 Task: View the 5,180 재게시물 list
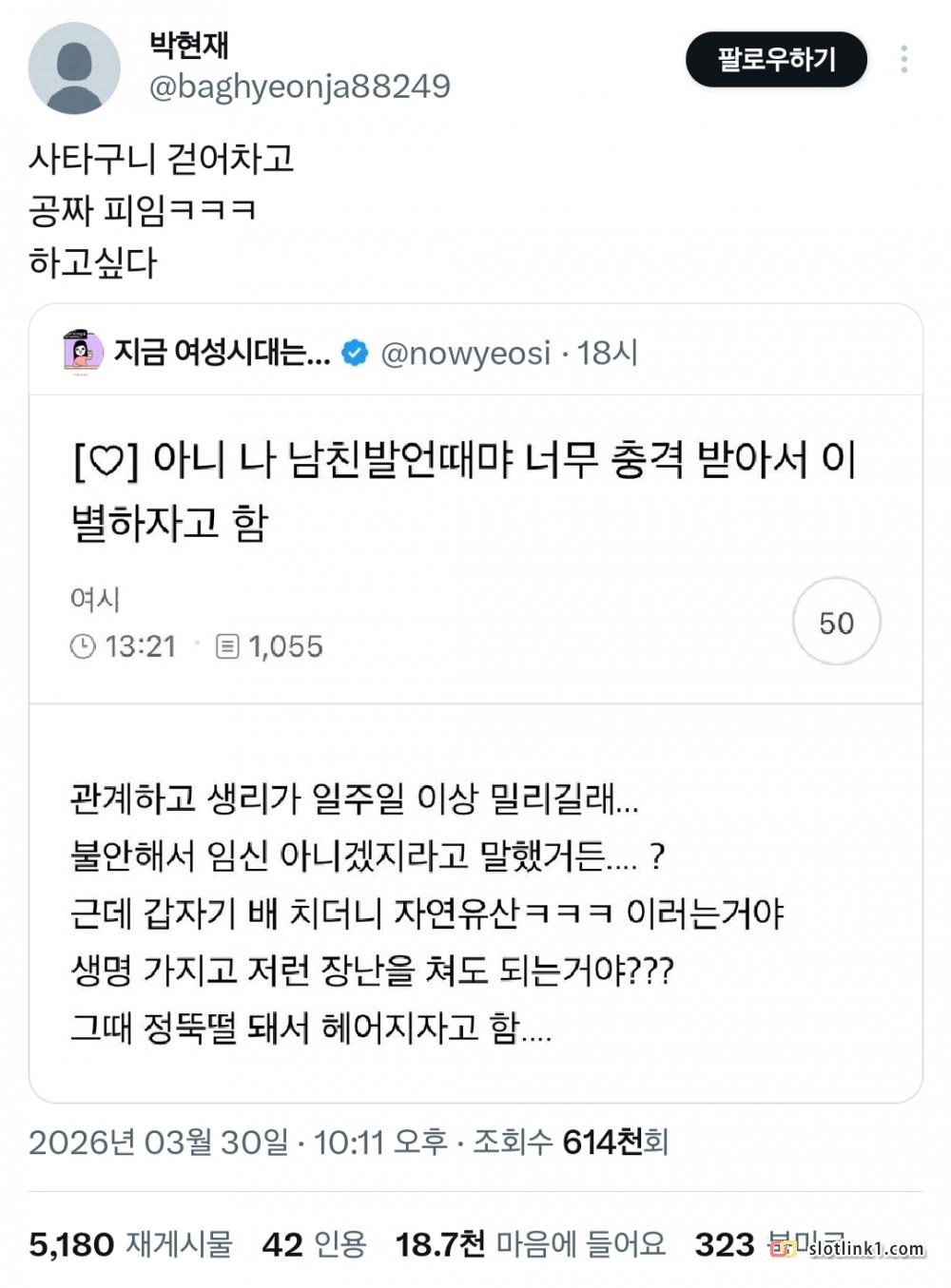pyautogui.click(x=130, y=1244)
